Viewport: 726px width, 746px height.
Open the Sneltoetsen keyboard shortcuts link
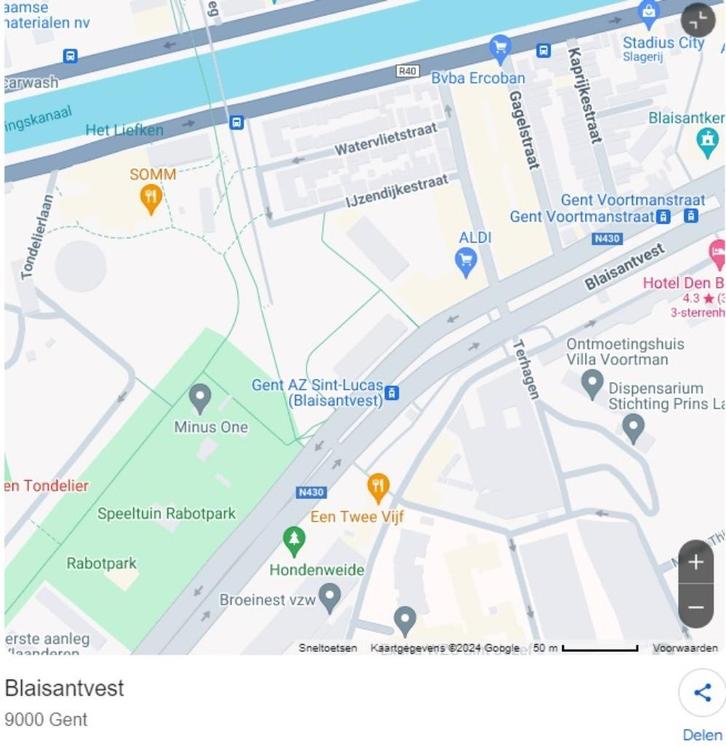(327, 647)
